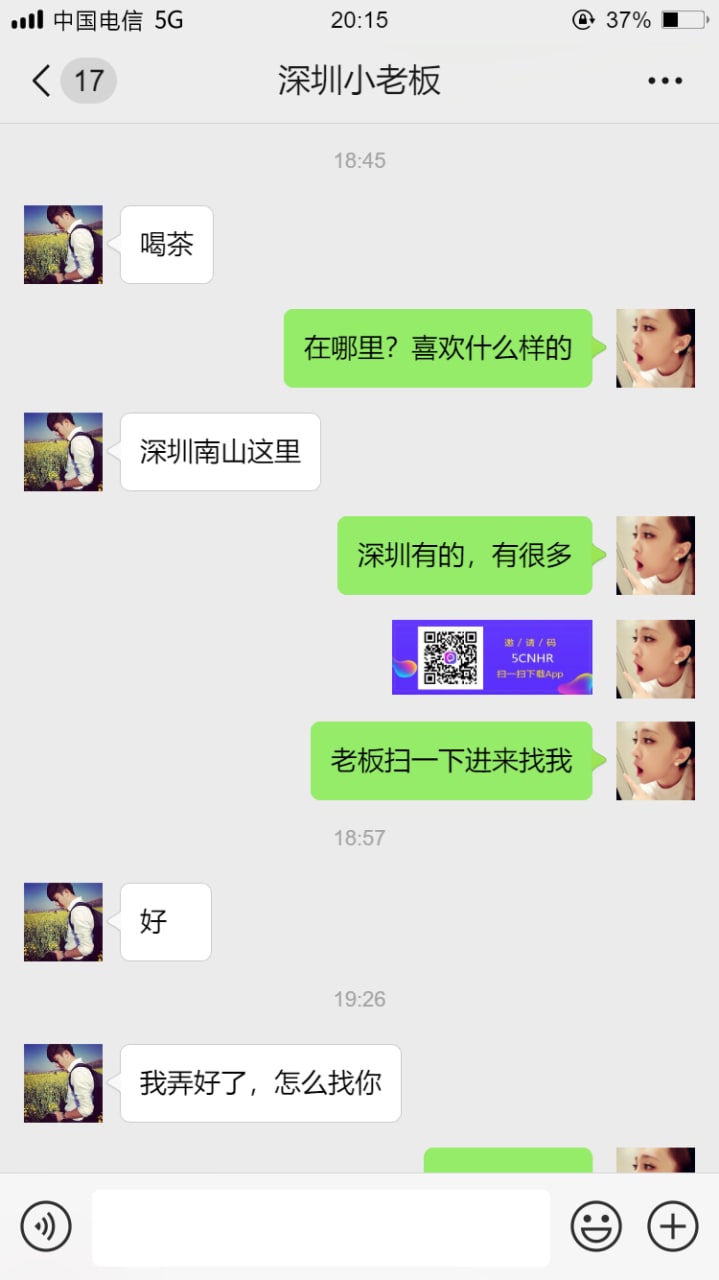This screenshot has height=1280, width=719.
Task: Open the chat info overflow menu
Action: 665,81
